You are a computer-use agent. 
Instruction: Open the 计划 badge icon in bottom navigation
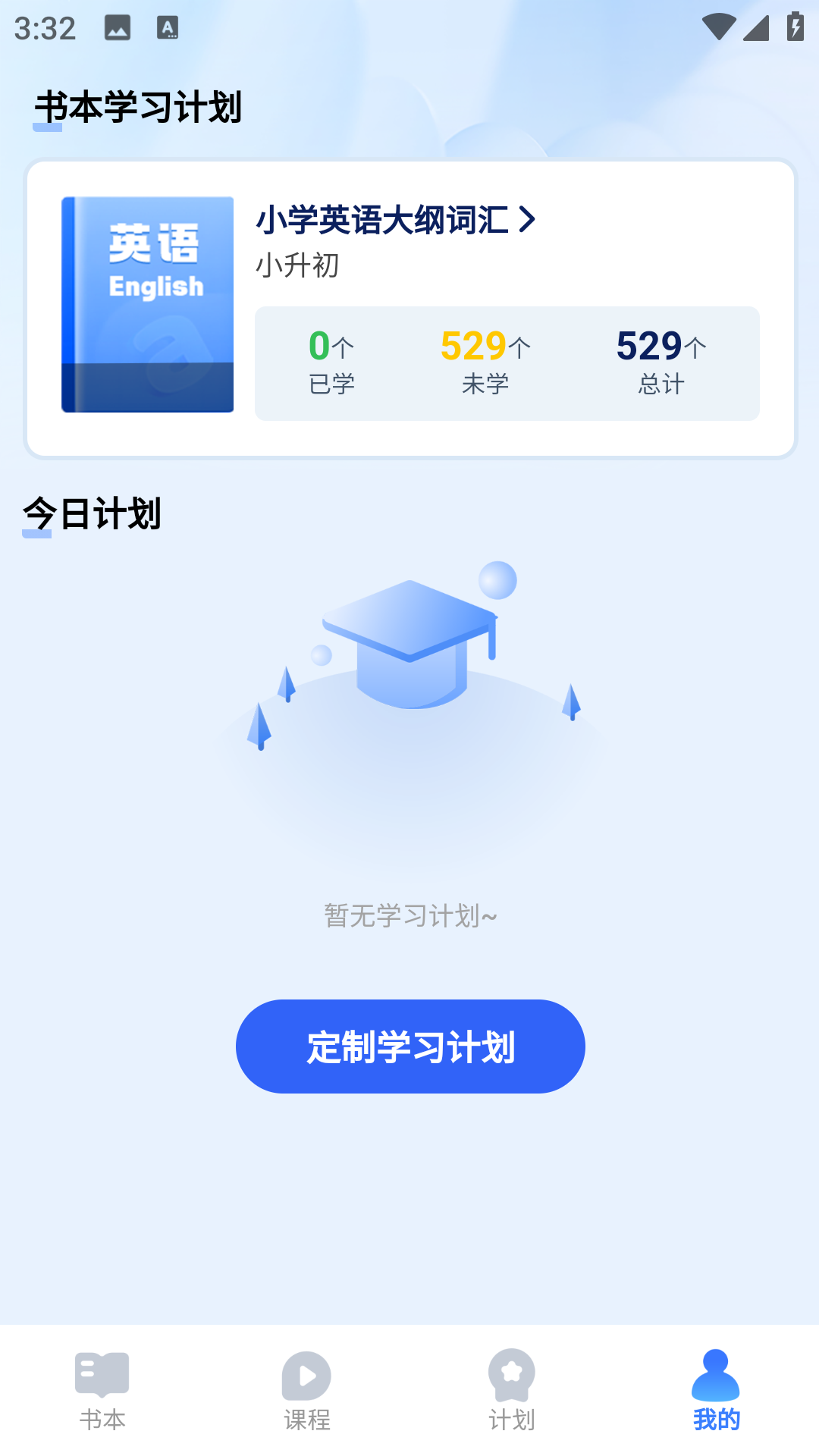point(512,1376)
